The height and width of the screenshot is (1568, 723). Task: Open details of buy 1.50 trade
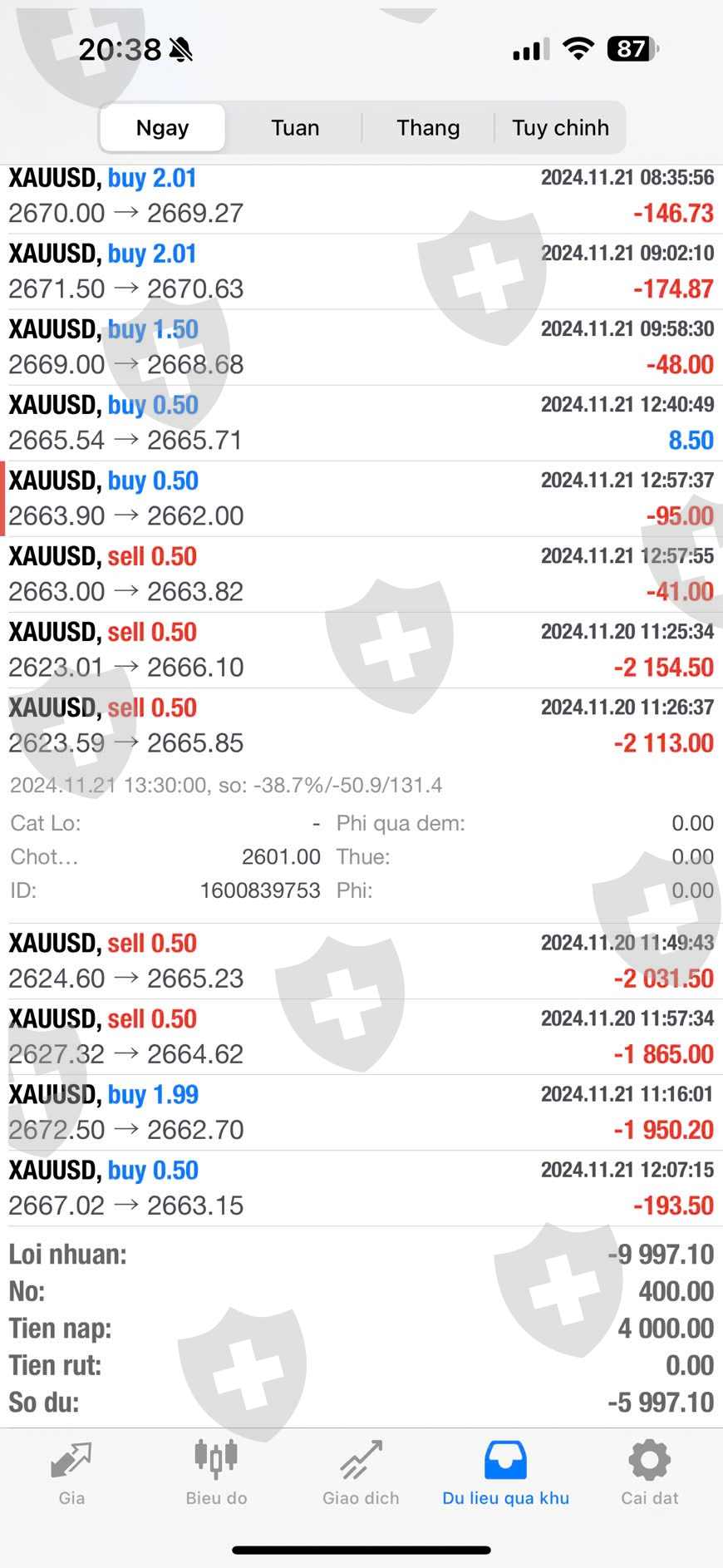click(361, 348)
